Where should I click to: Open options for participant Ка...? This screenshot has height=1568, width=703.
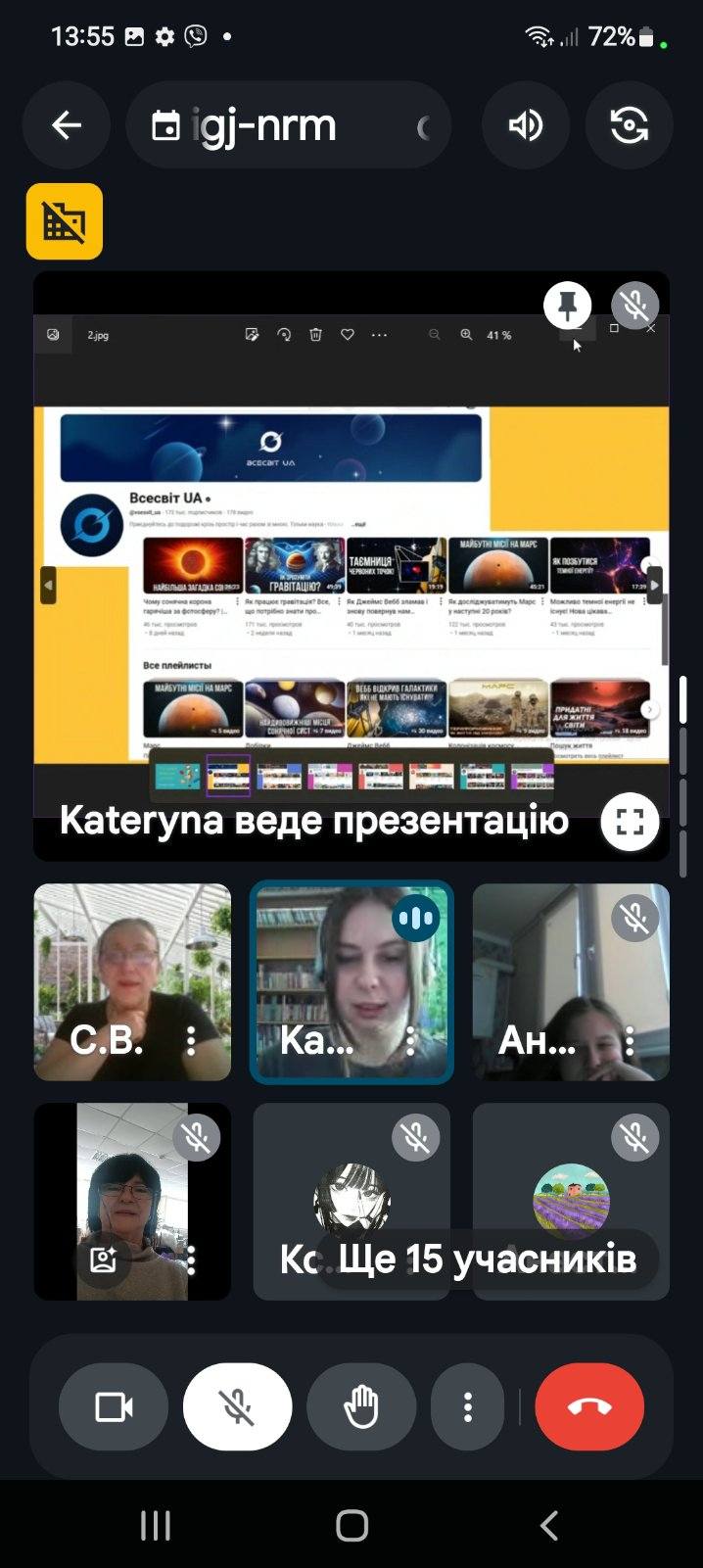coord(410,1040)
